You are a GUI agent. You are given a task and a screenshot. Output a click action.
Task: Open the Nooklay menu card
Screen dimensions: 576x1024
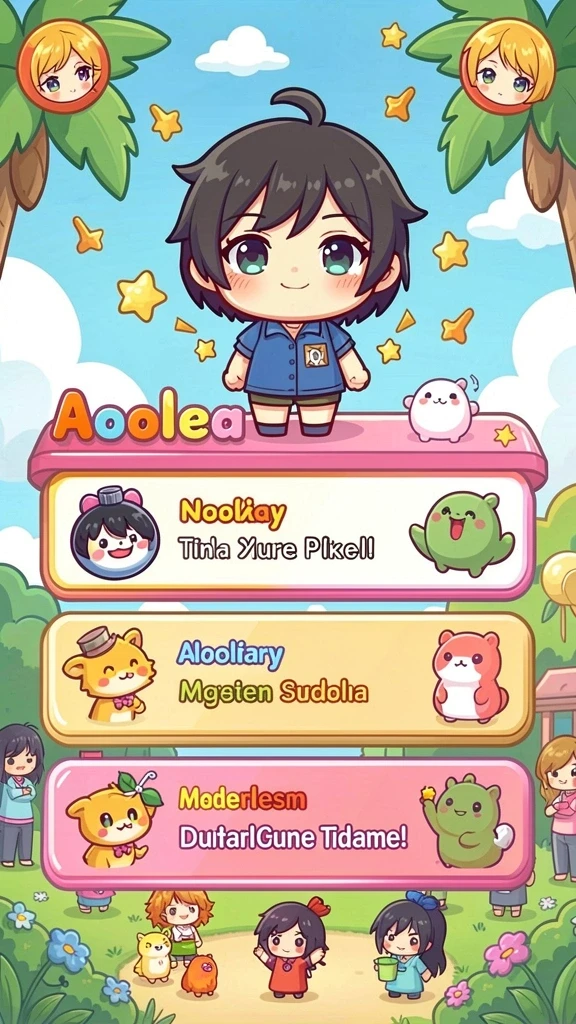point(288,536)
